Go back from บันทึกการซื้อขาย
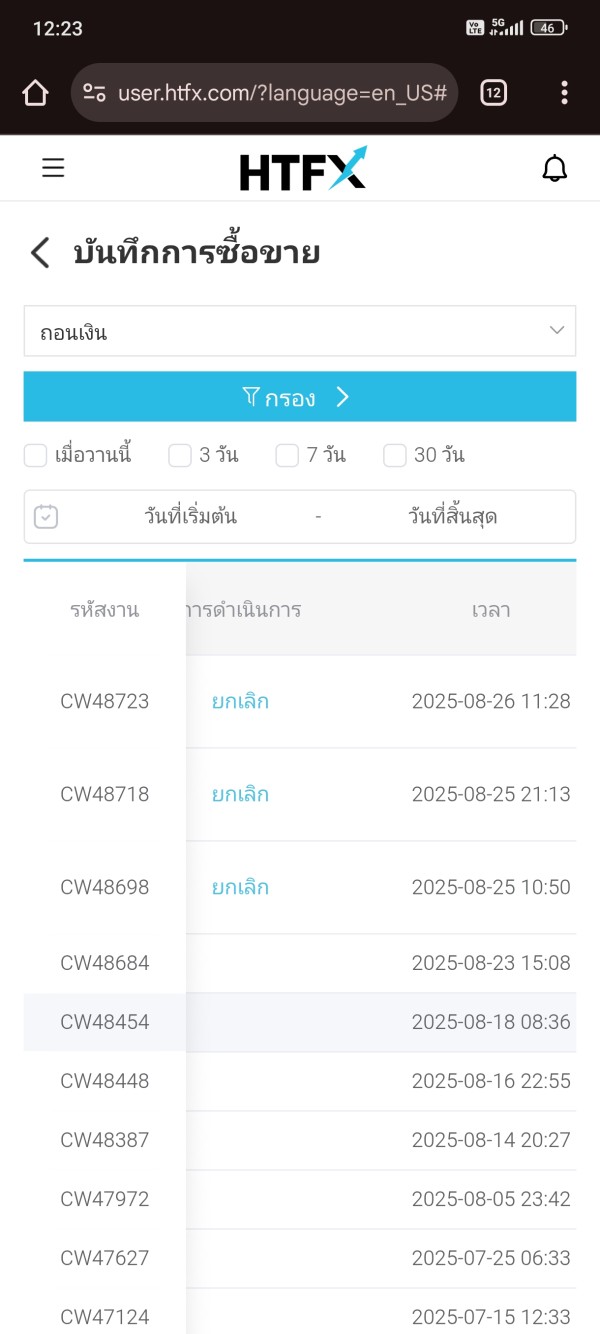Screen dimensions: 600x1334 tap(40, 253)
